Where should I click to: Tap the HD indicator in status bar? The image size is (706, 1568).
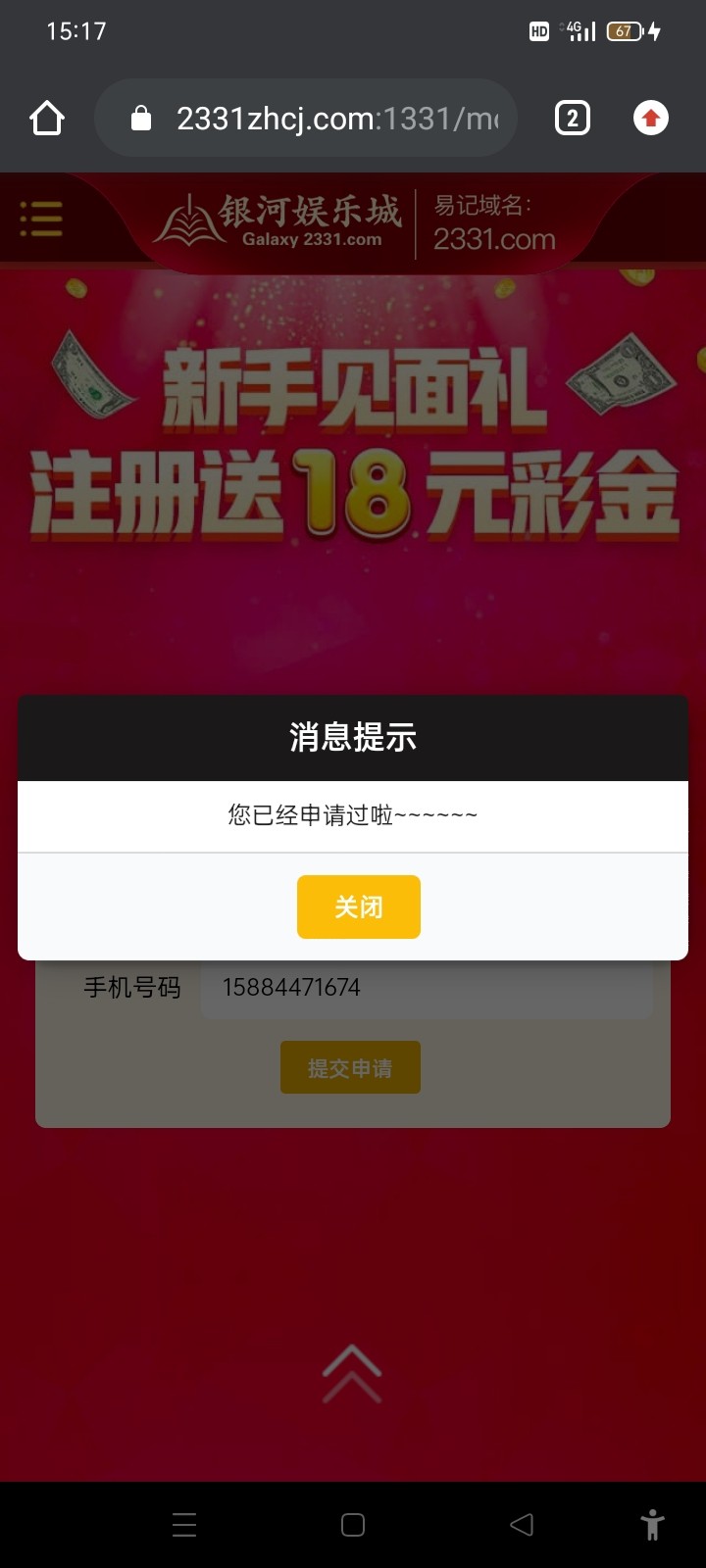[537, 31]
